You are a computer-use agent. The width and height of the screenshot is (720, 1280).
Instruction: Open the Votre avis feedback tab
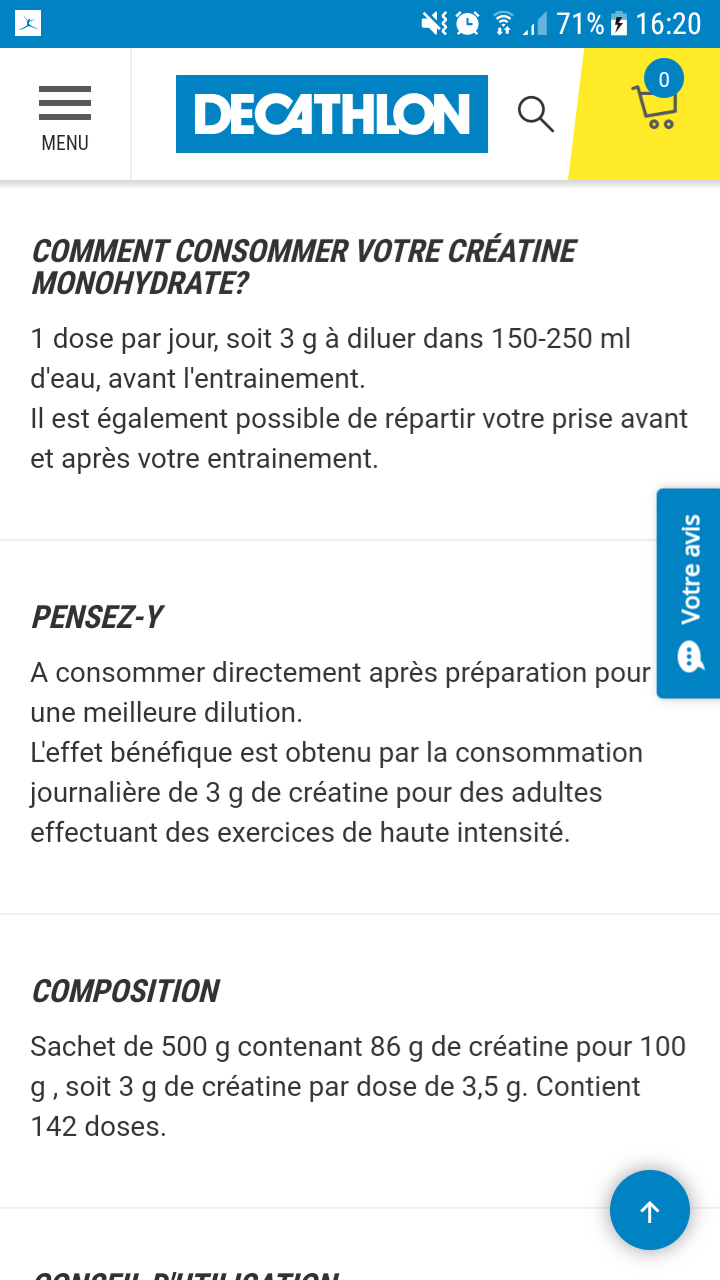tap(688, 592)
